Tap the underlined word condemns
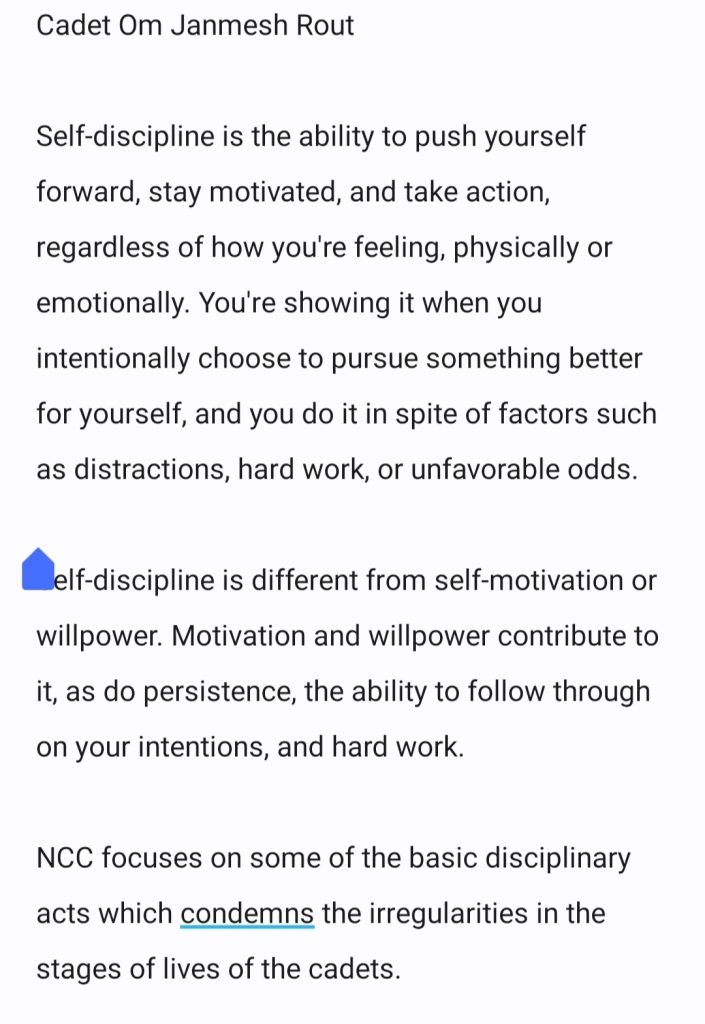Viewport: 705px width, 1024px height. 247,913
